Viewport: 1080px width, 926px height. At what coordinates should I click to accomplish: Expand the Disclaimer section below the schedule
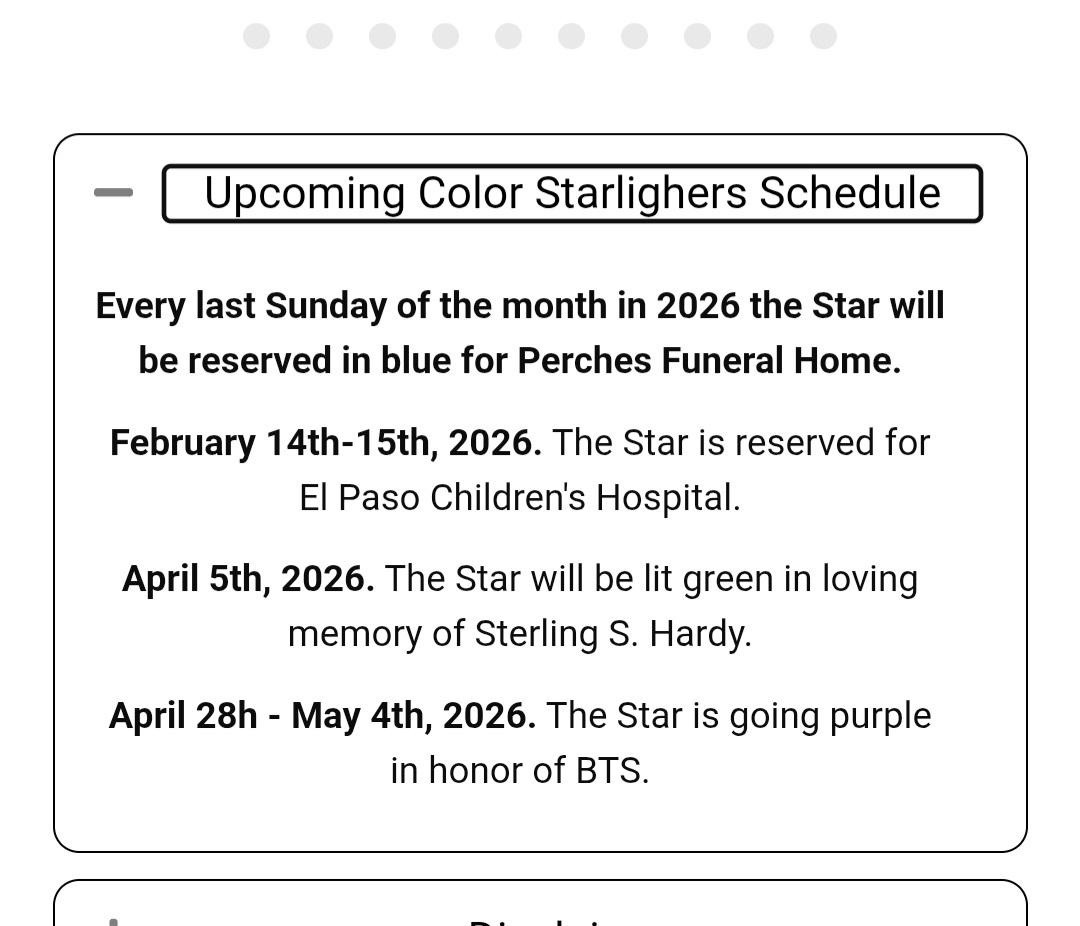tap(114, 920)
